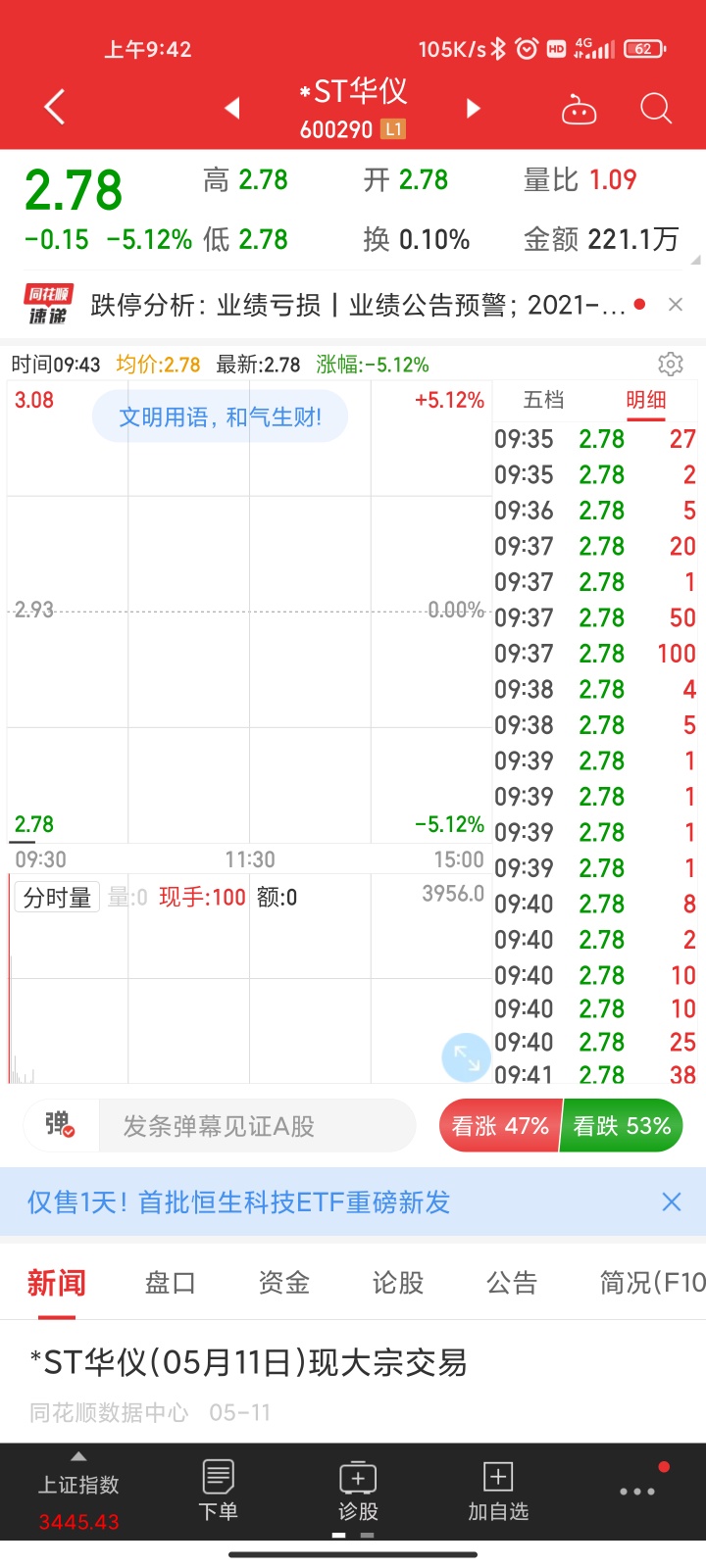
Task: Switch to the 资金 tab
Action: pos(284,1282)
